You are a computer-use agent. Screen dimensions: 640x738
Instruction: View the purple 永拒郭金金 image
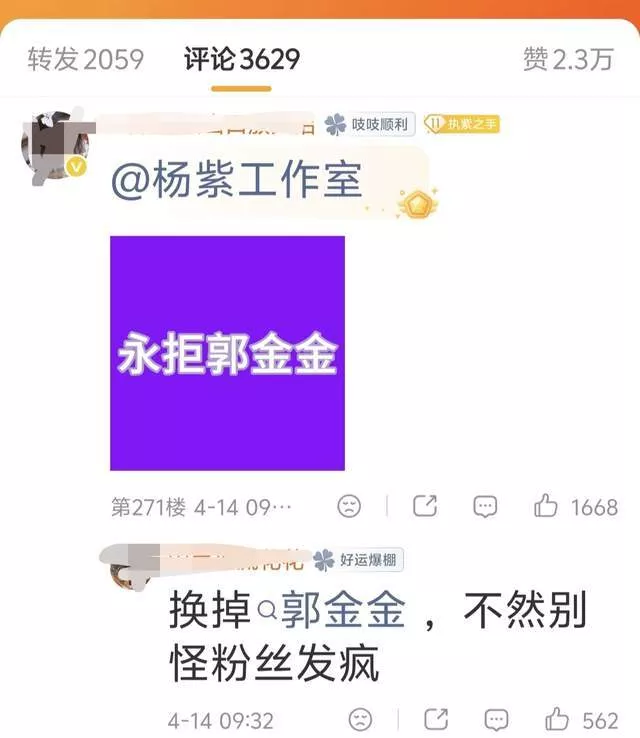[x=227, y=353]
